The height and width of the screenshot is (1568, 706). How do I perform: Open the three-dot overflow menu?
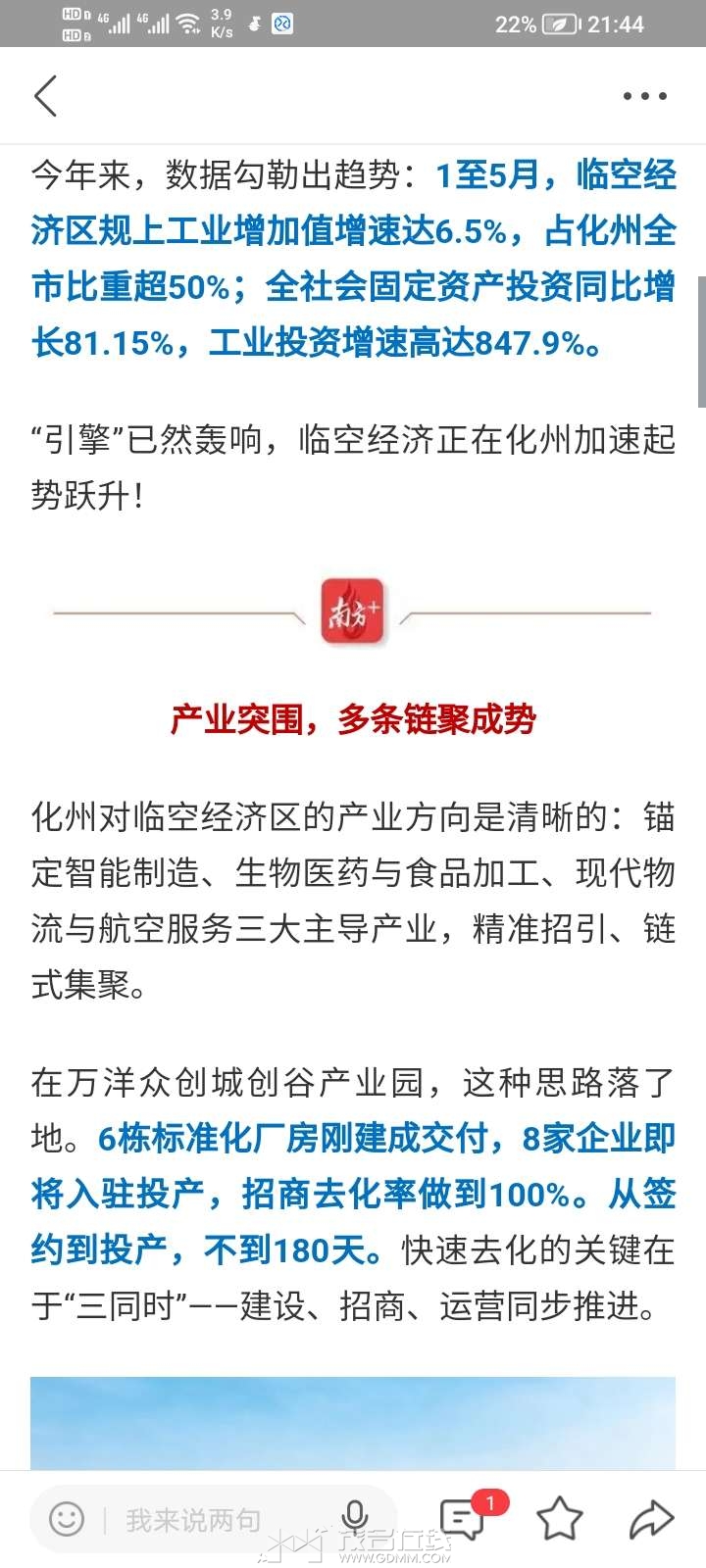(x=644, y=96)
